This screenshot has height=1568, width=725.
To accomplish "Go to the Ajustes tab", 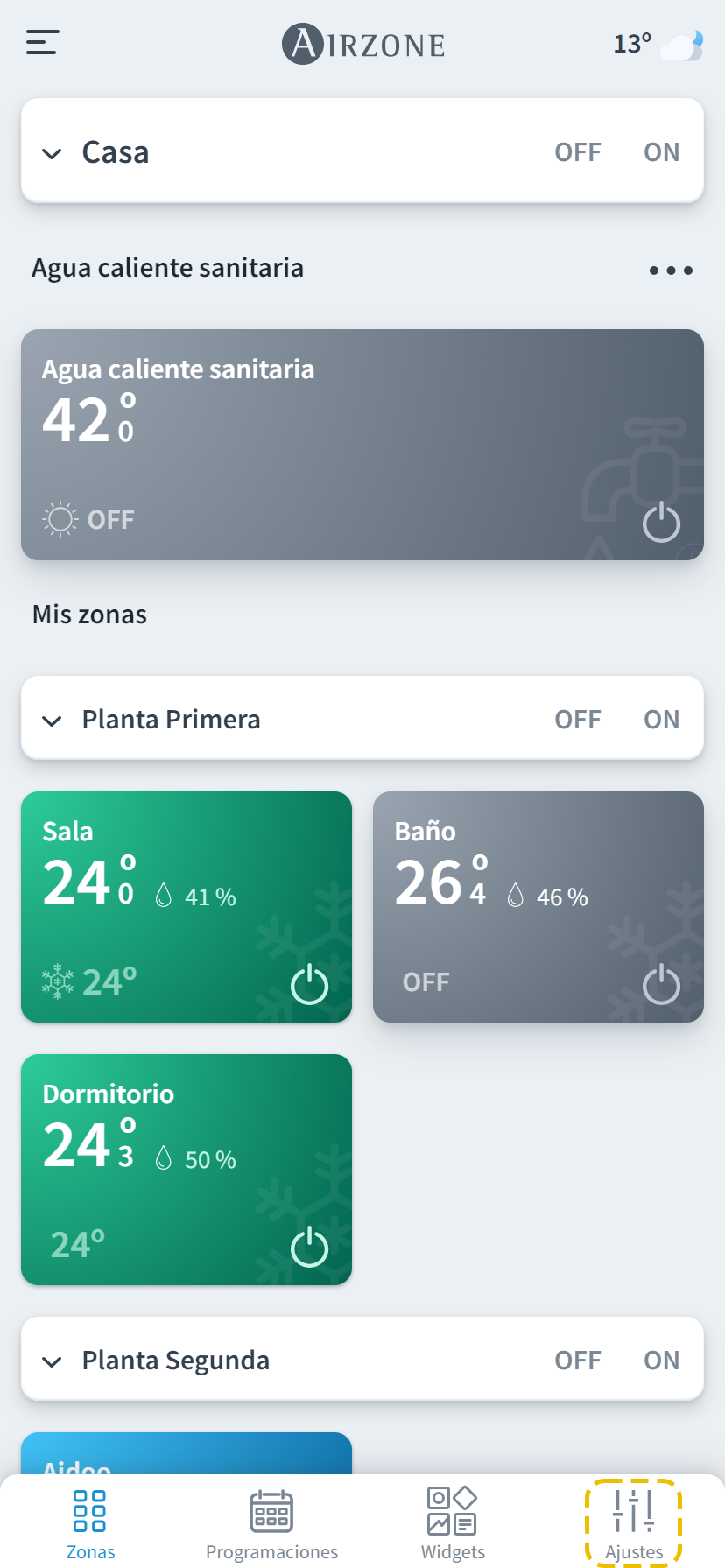I will coord(634,1525).
